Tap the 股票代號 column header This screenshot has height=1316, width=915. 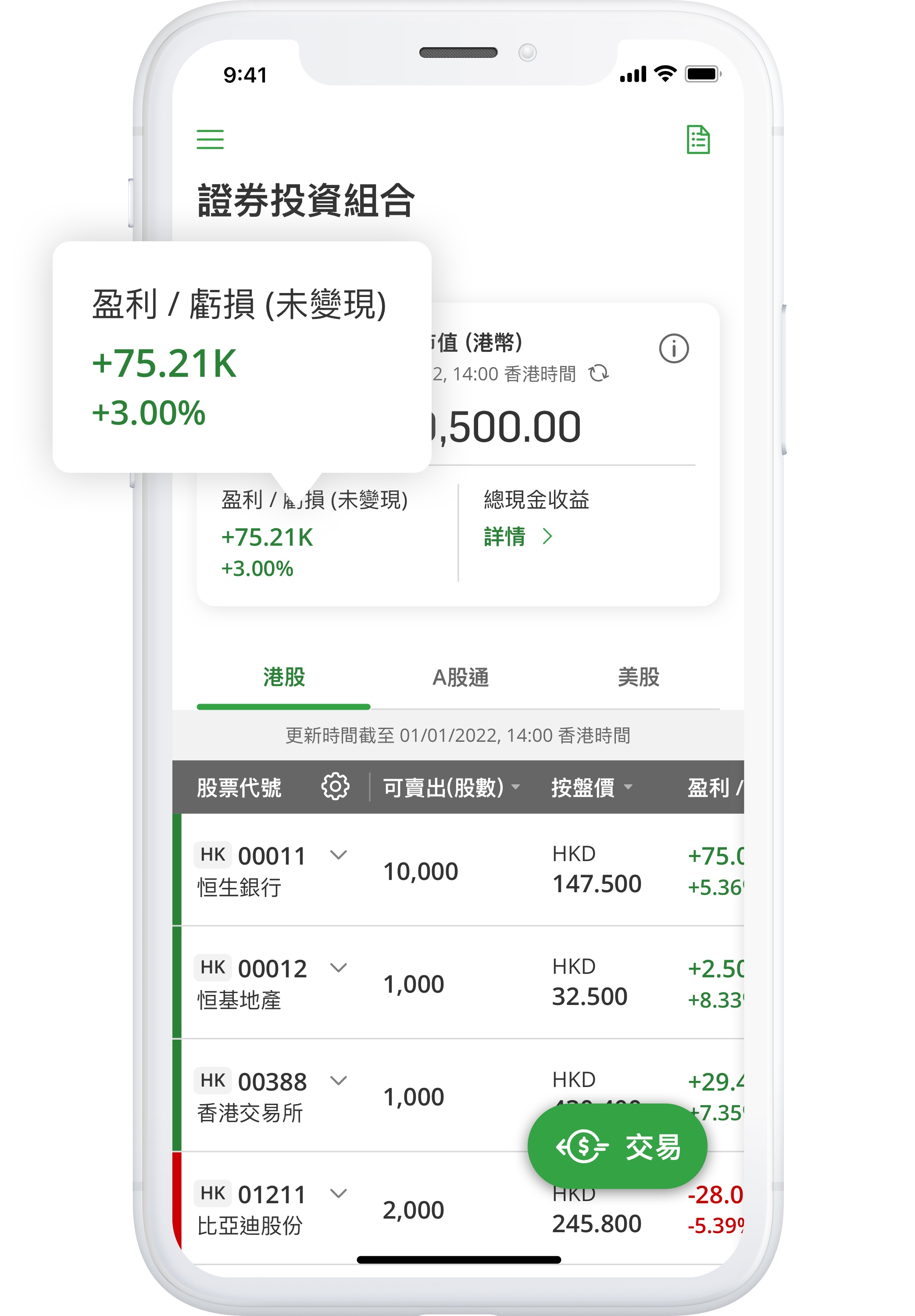[240, 787]
